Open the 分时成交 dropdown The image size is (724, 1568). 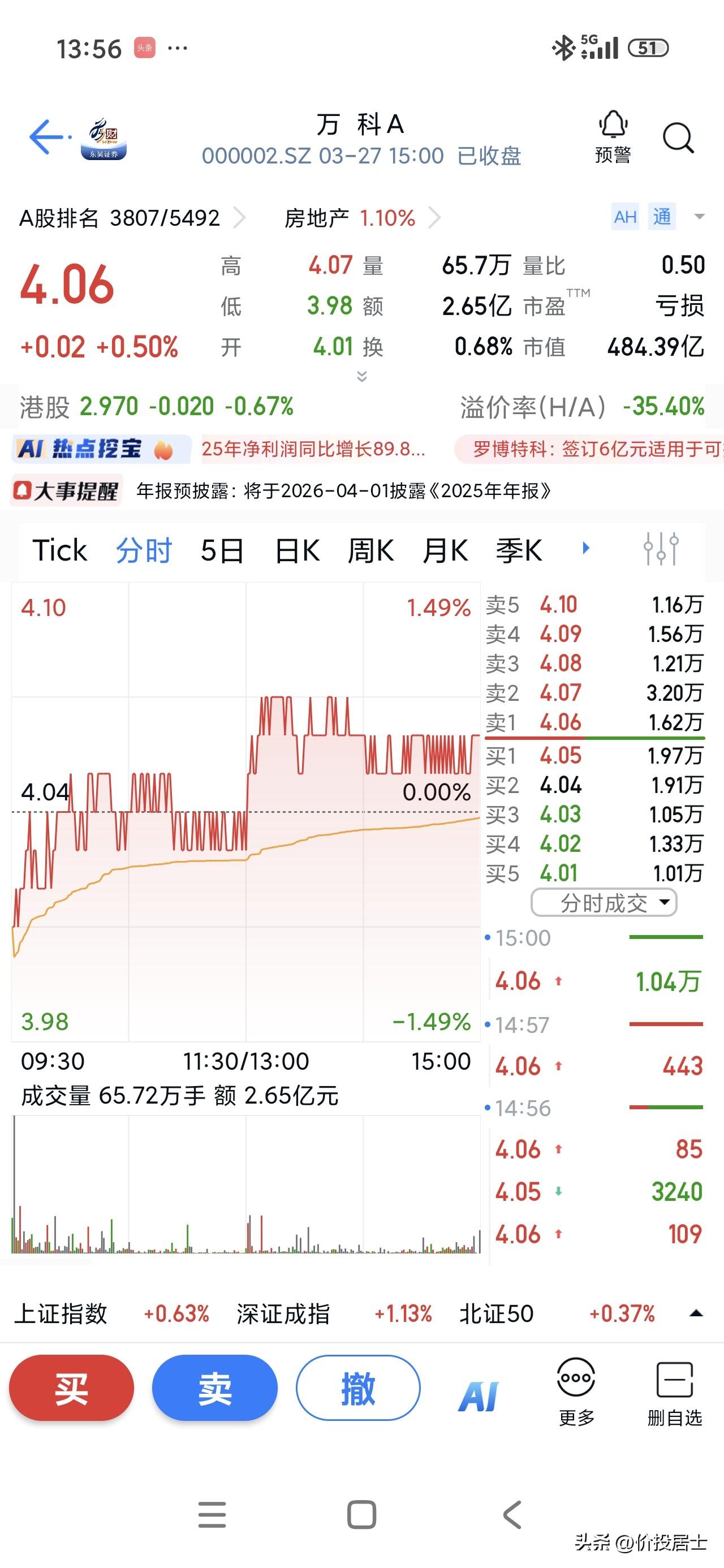[604, 903]
